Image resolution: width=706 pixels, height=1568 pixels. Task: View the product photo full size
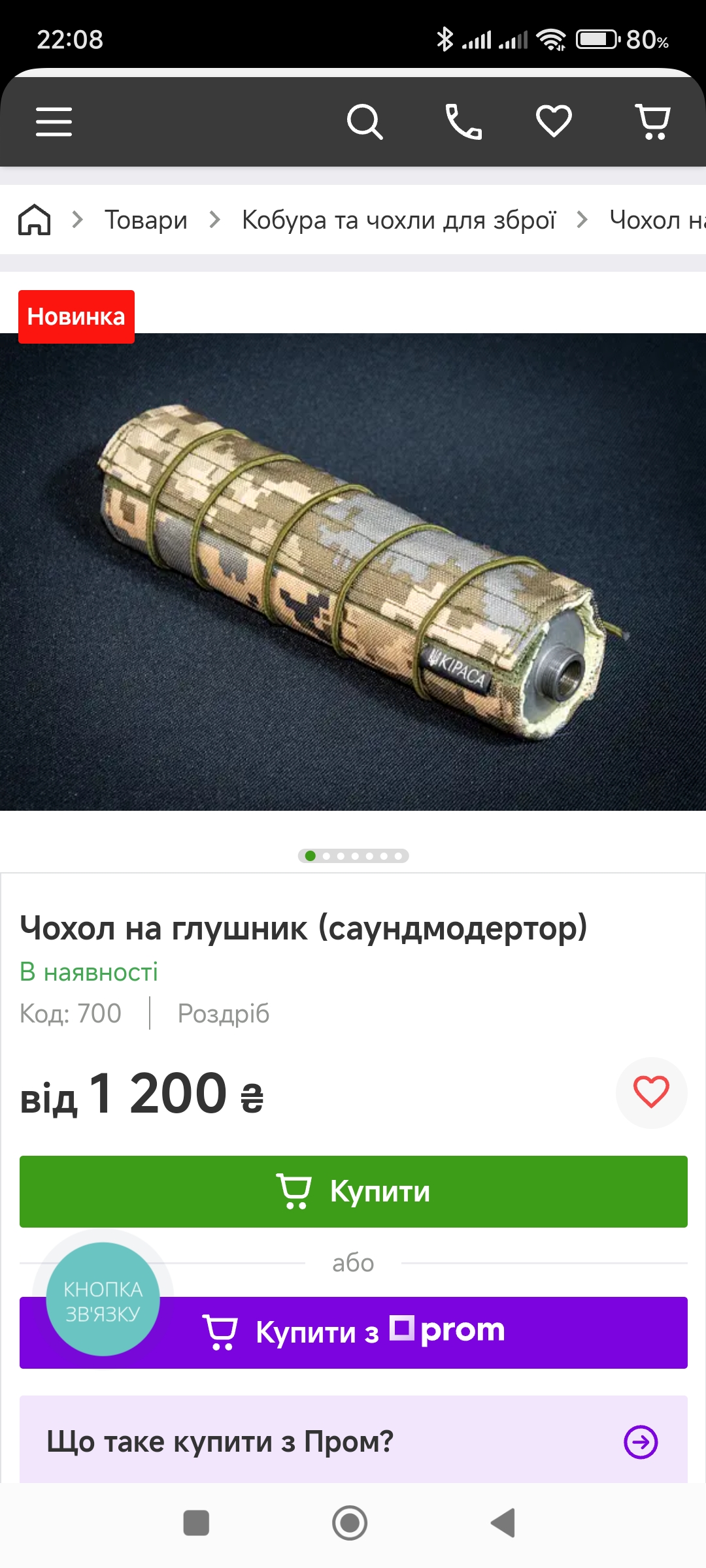[353, 572]
